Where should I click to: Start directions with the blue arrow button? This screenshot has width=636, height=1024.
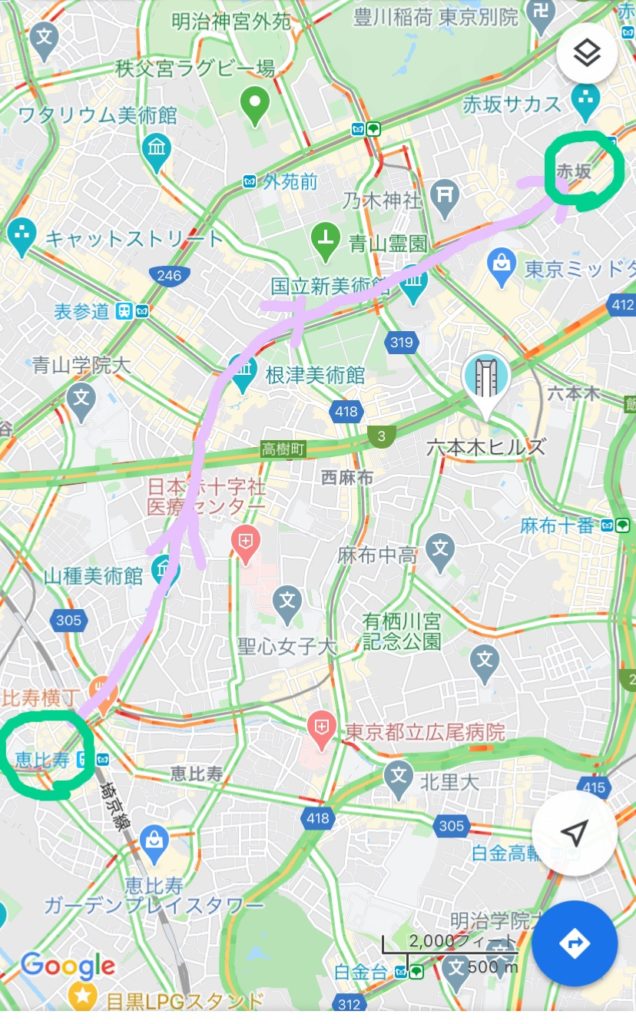(574, 943)
